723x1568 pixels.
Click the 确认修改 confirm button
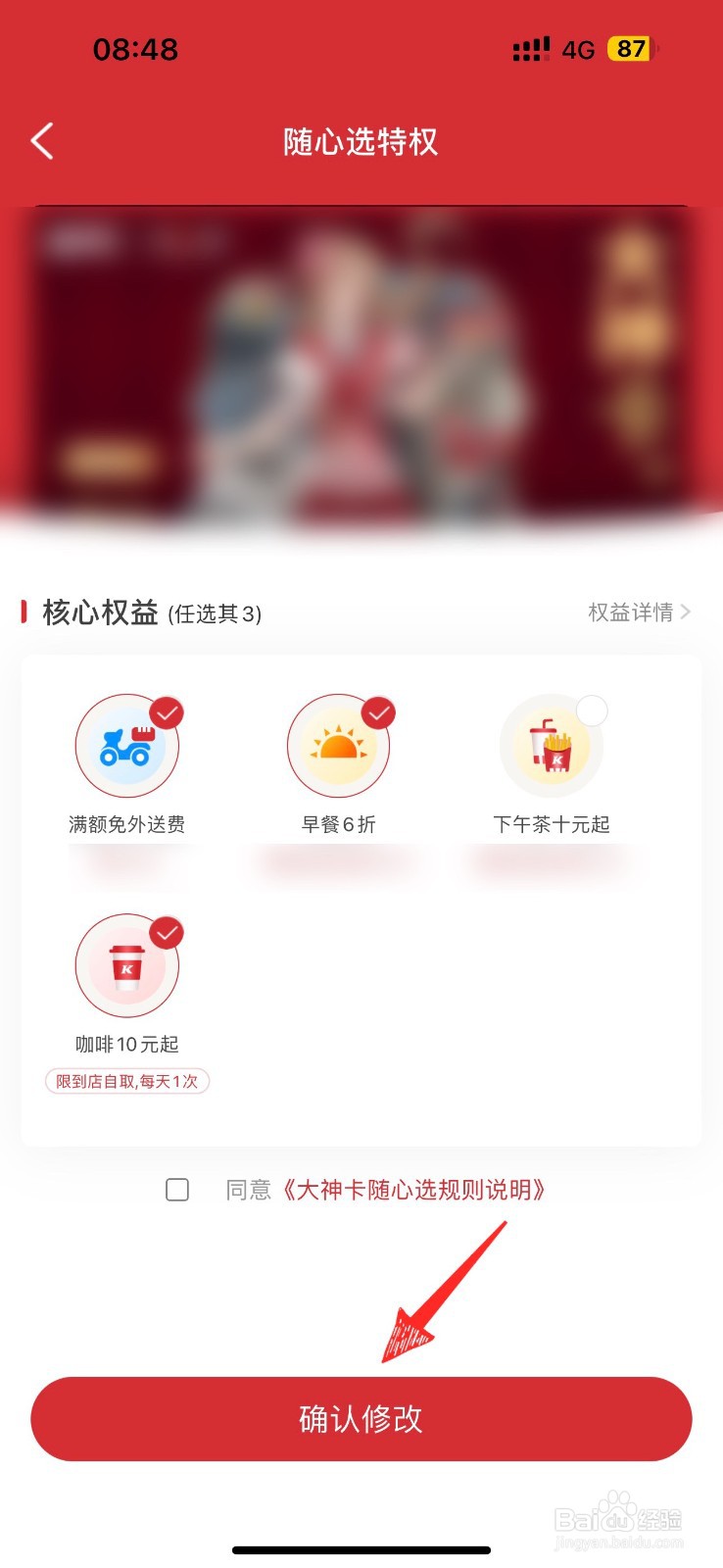click(361, 1418)
